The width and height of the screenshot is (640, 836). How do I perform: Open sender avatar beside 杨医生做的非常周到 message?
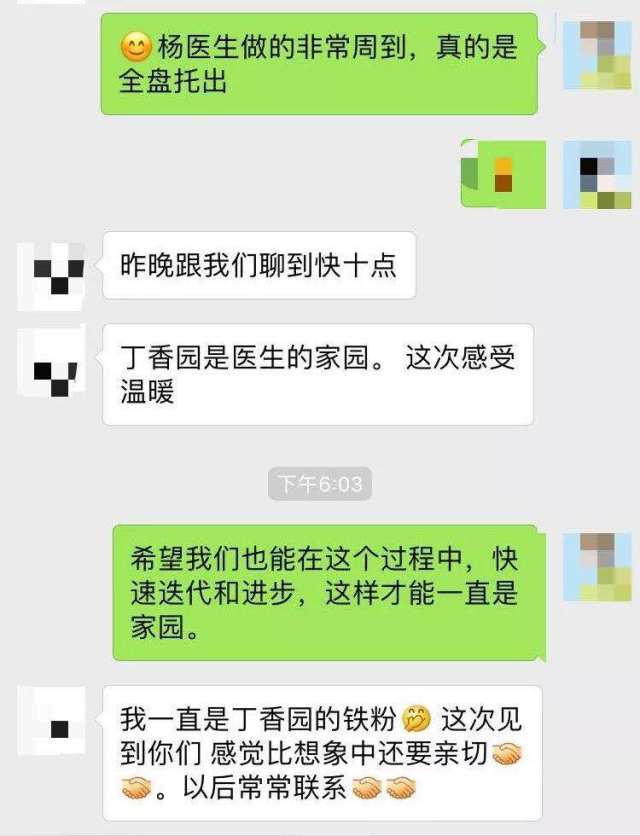(x=597, y=55)
